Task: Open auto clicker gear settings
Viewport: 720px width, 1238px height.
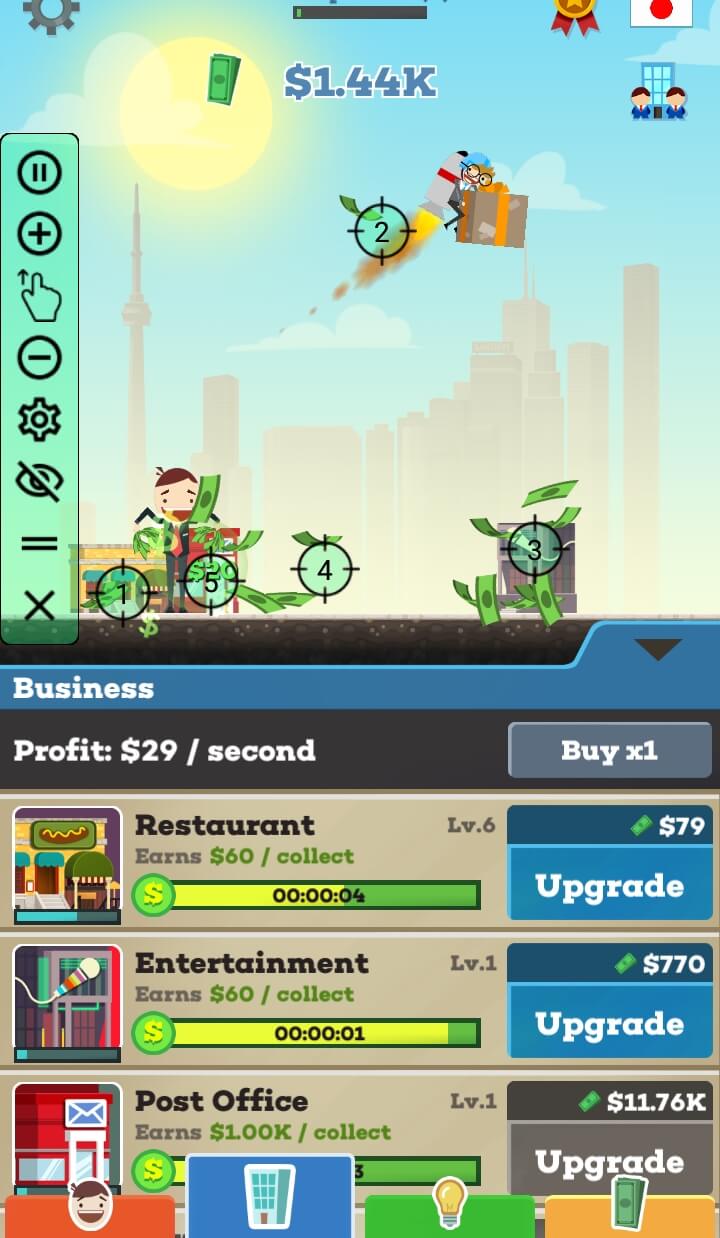Action: tap(40, 420)
